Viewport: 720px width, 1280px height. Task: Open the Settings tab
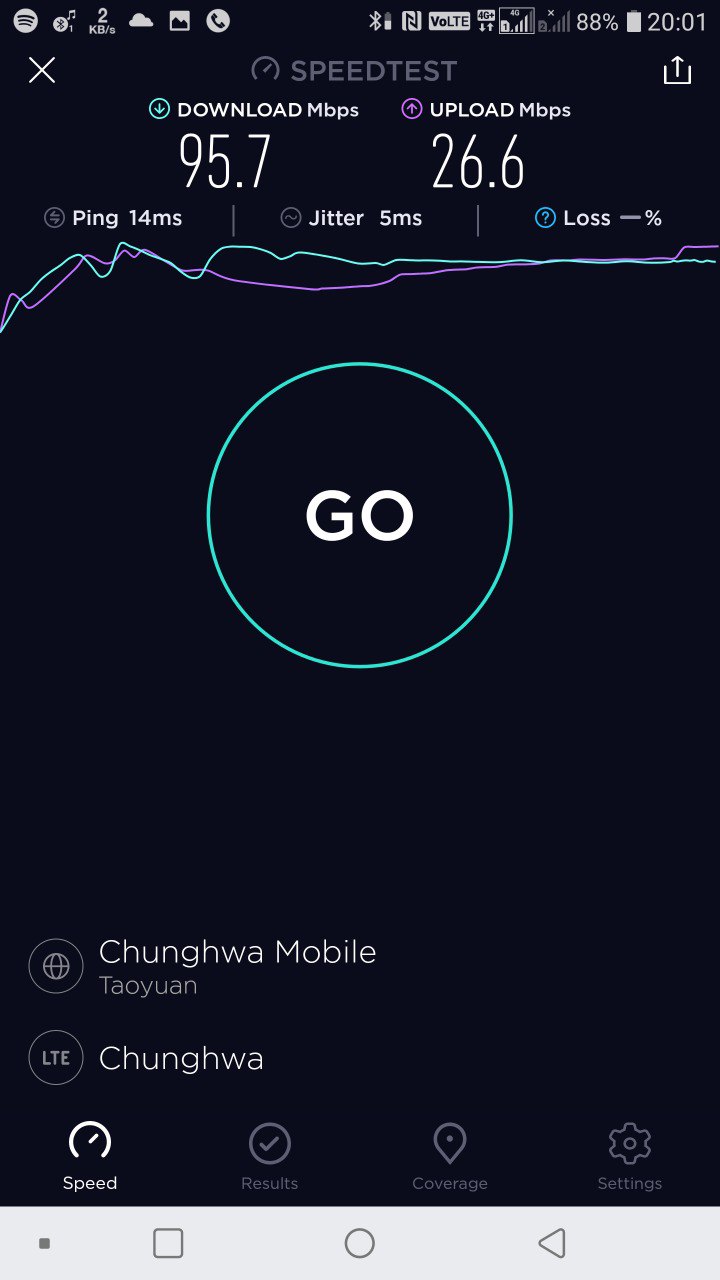pyautogui.click(x=629, y=1157)
